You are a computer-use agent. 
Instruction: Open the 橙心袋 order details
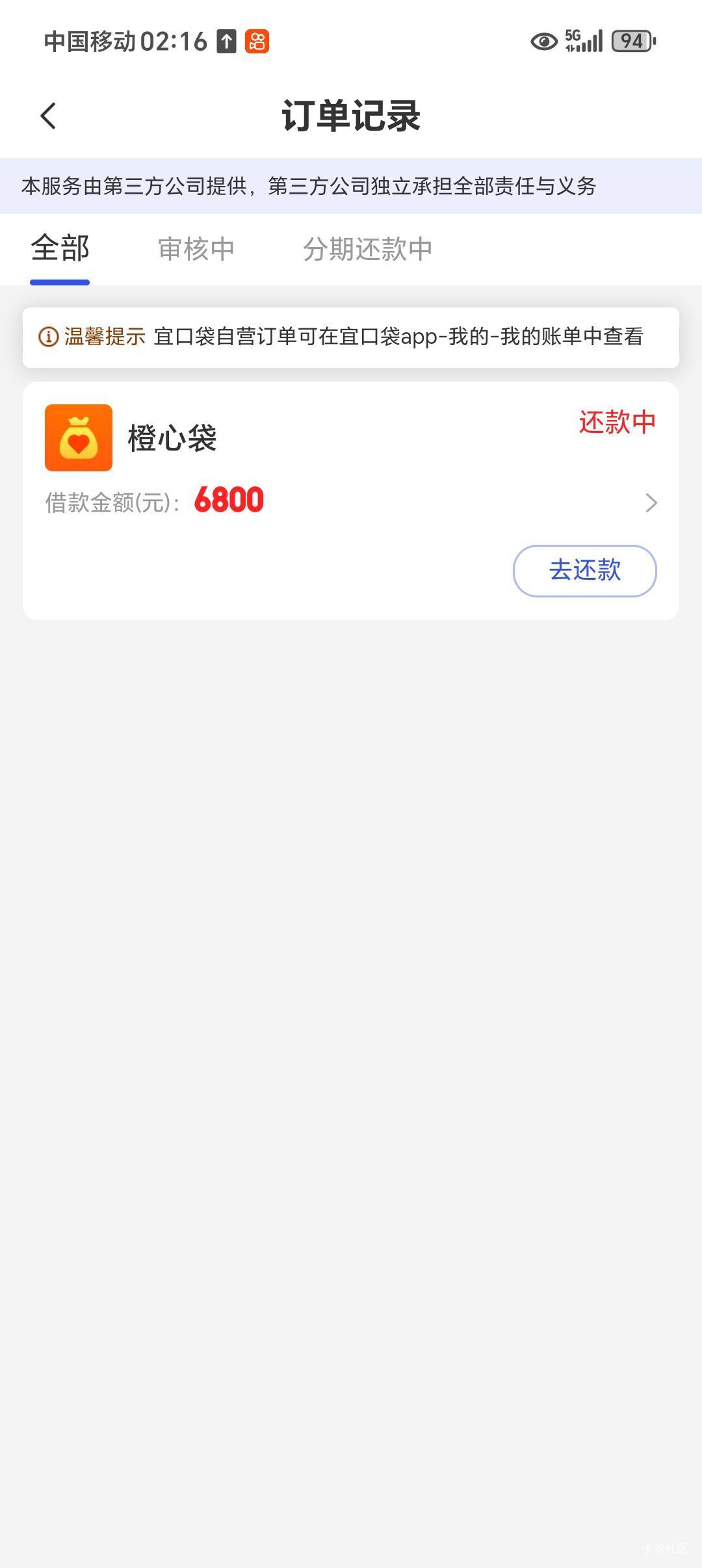coord(650,503)
